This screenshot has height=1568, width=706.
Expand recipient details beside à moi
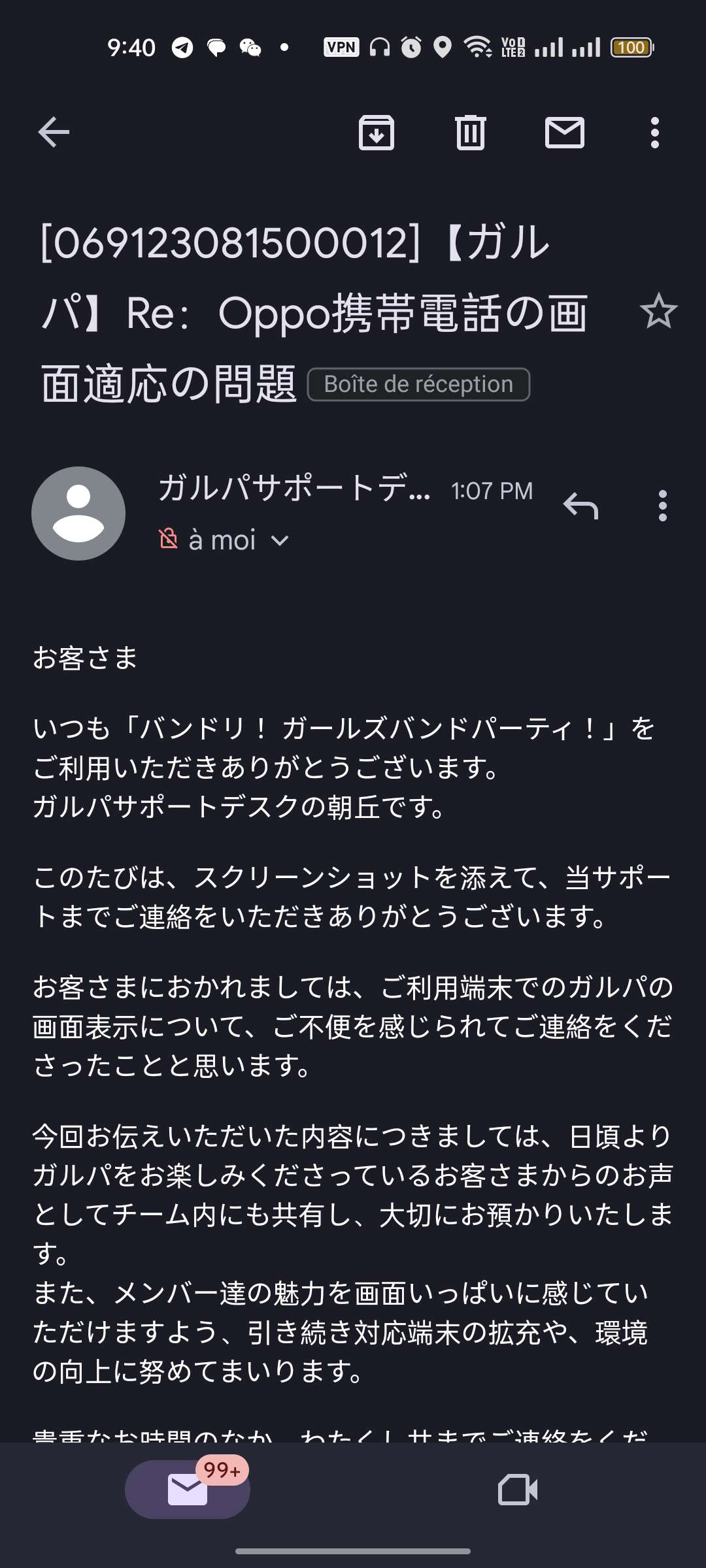click(280, 541)
